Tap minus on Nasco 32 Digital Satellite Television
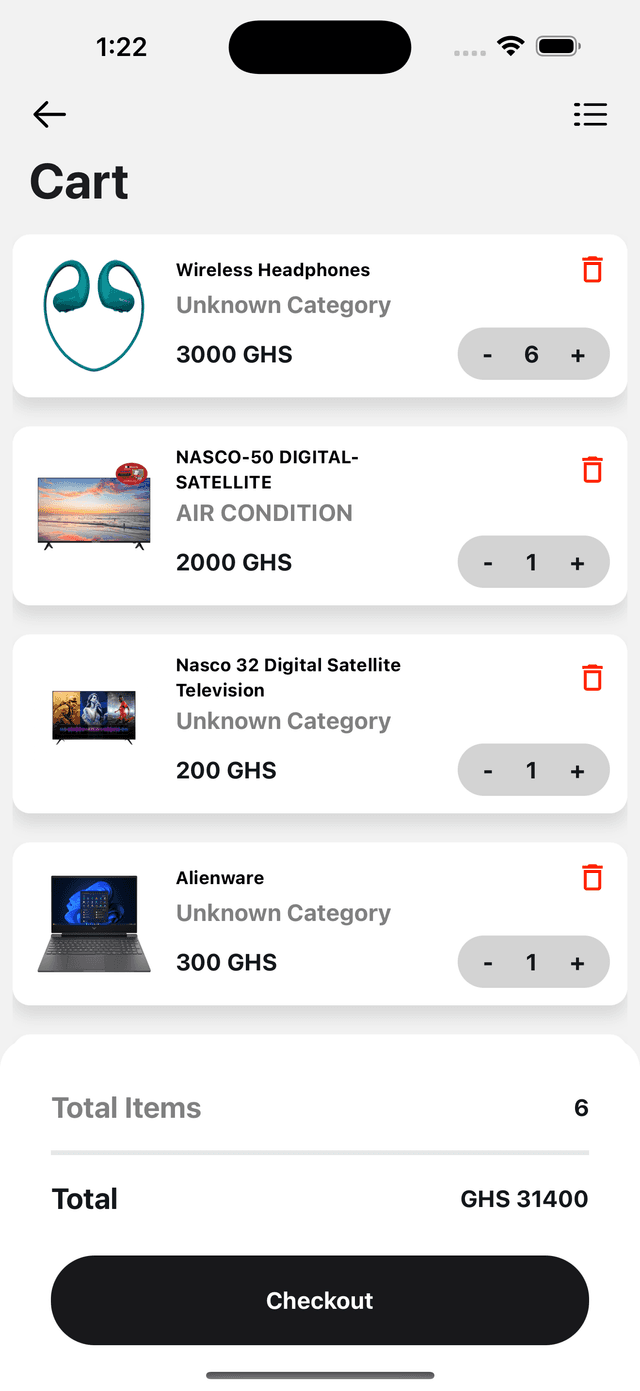This screenshot has width=640, height=1391. pos(488,771)
